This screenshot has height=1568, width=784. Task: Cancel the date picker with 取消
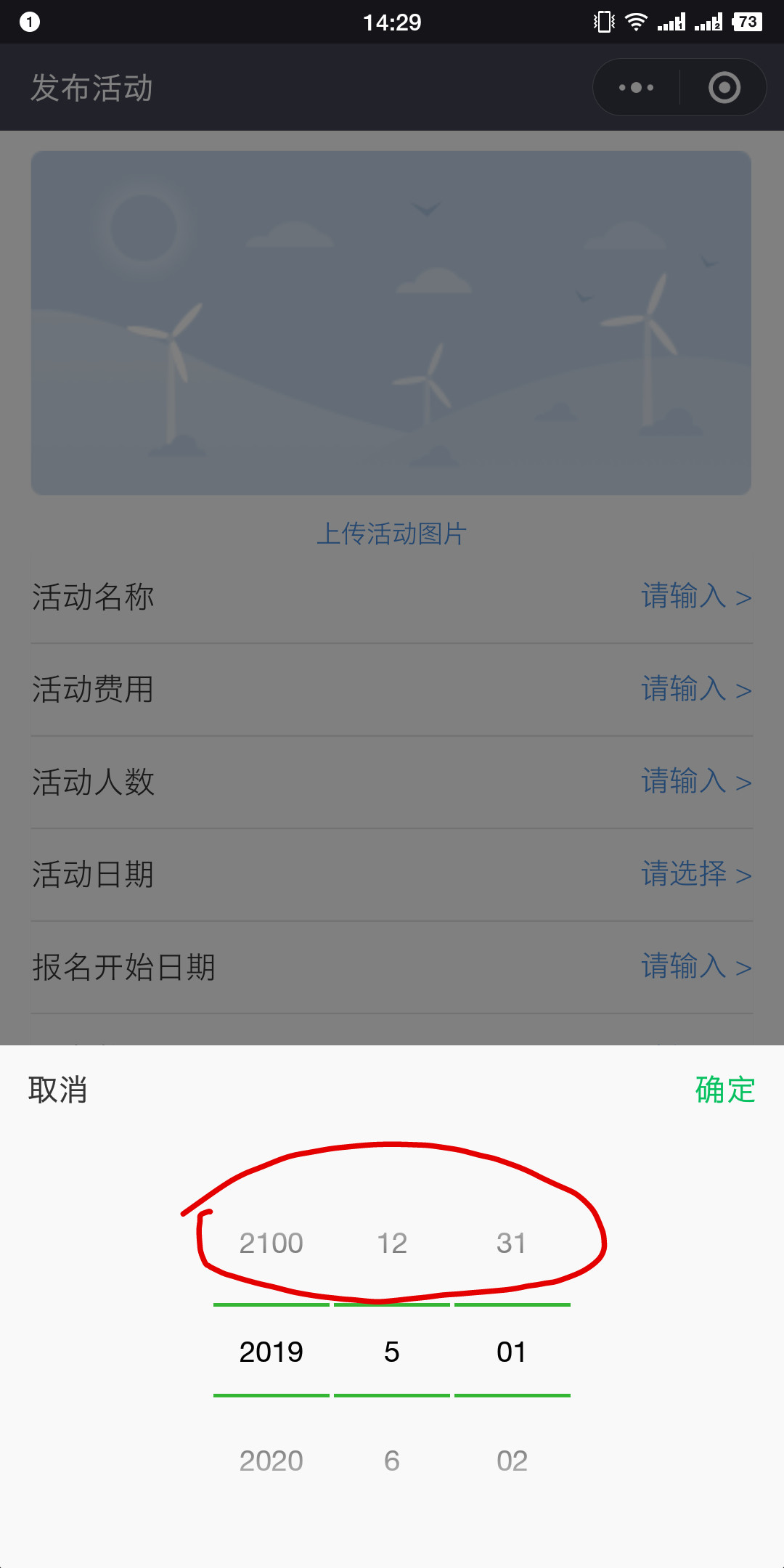click(58, 1090)
